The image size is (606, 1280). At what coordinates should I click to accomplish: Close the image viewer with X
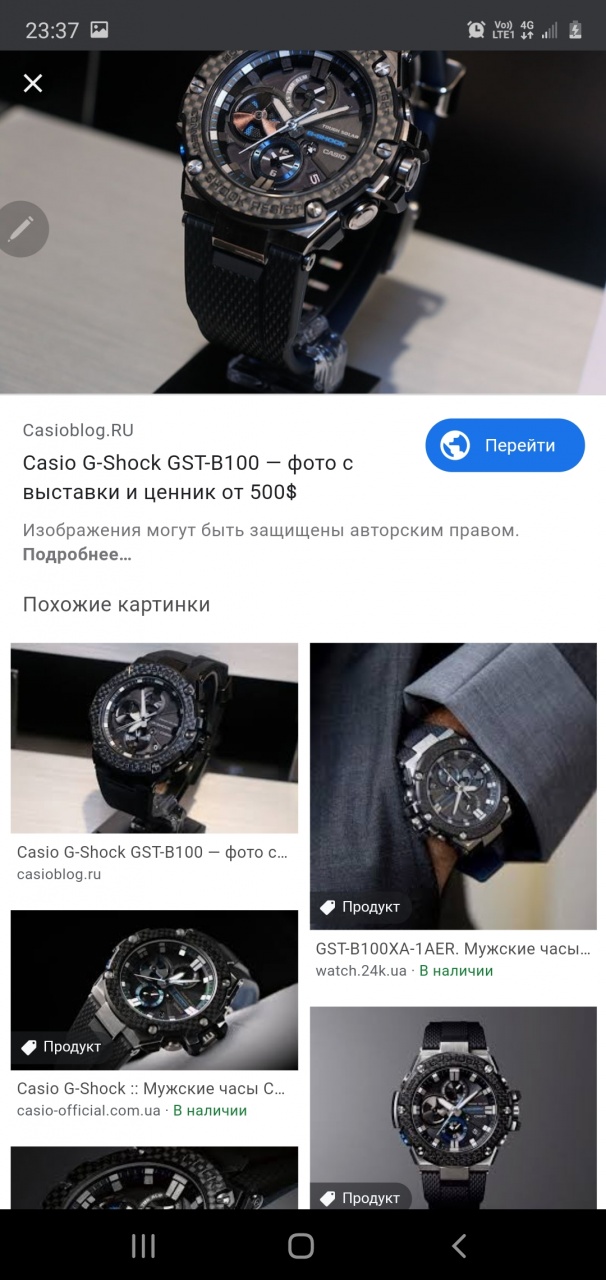tap(33, 83)
